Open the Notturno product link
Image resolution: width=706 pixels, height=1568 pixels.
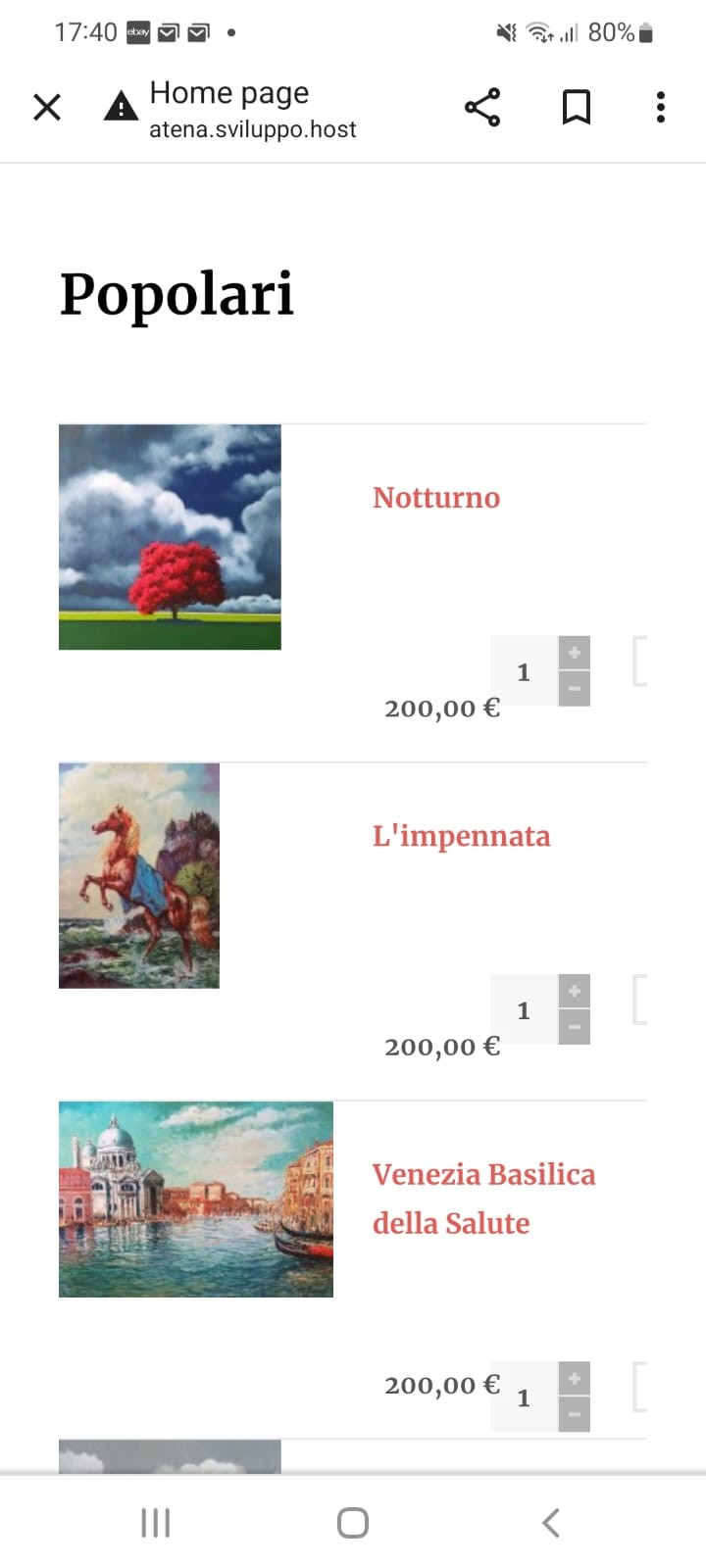(436, 498)
